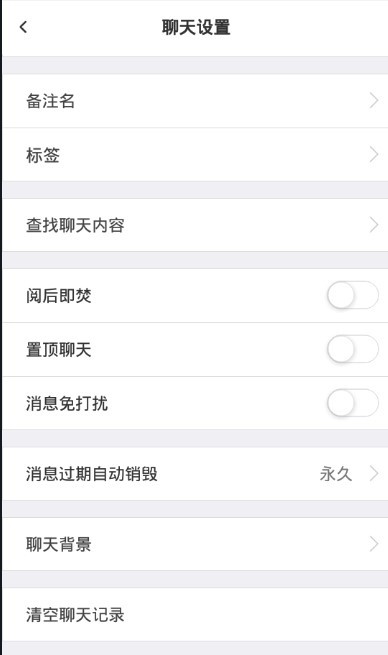Turn on 消息免打扰
388x655 pixels.
pos(352,403)
